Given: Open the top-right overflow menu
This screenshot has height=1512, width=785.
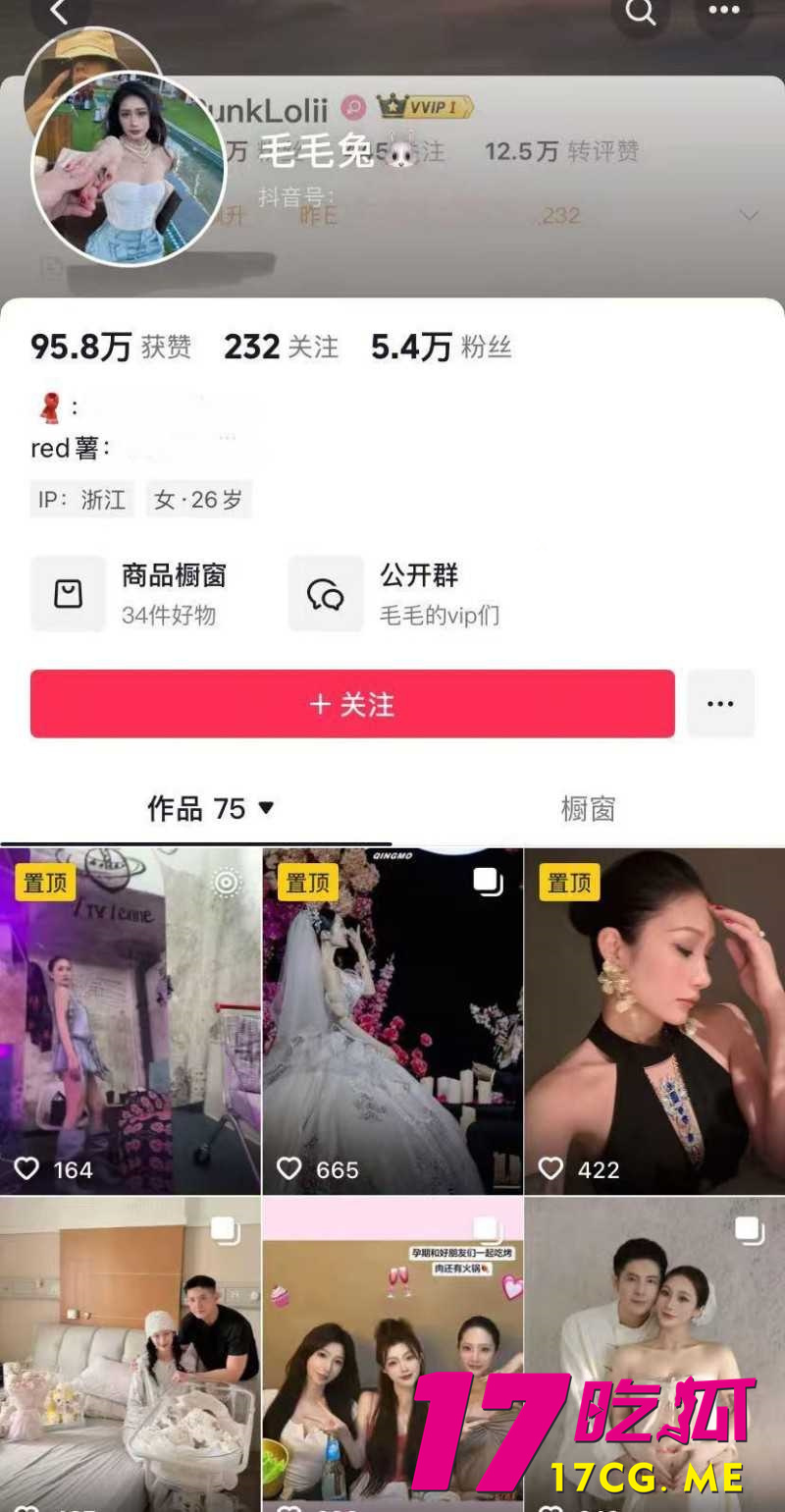Looking at the screenshot, I should pyautogui.click(x=724, y=12).
